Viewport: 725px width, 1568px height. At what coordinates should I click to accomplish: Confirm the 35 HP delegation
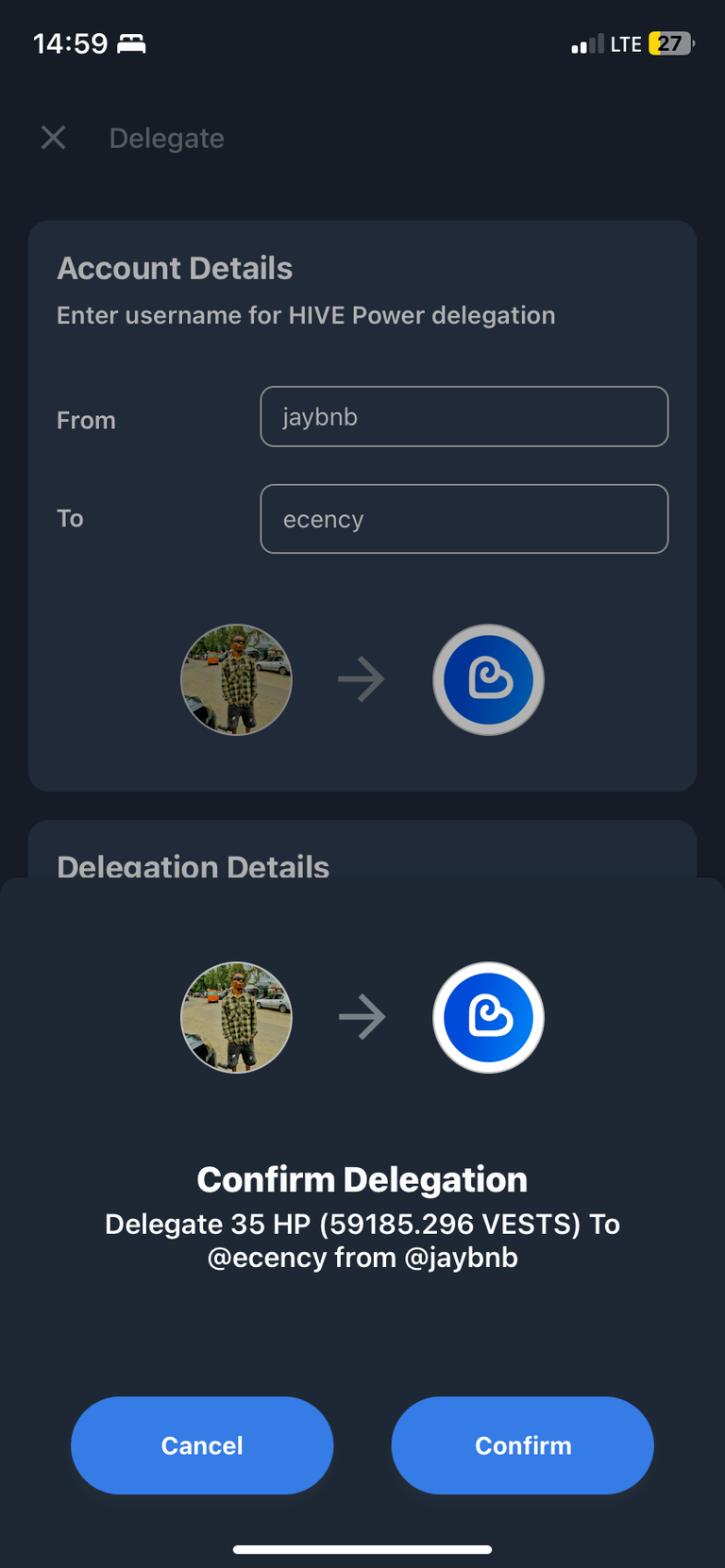522,1444
